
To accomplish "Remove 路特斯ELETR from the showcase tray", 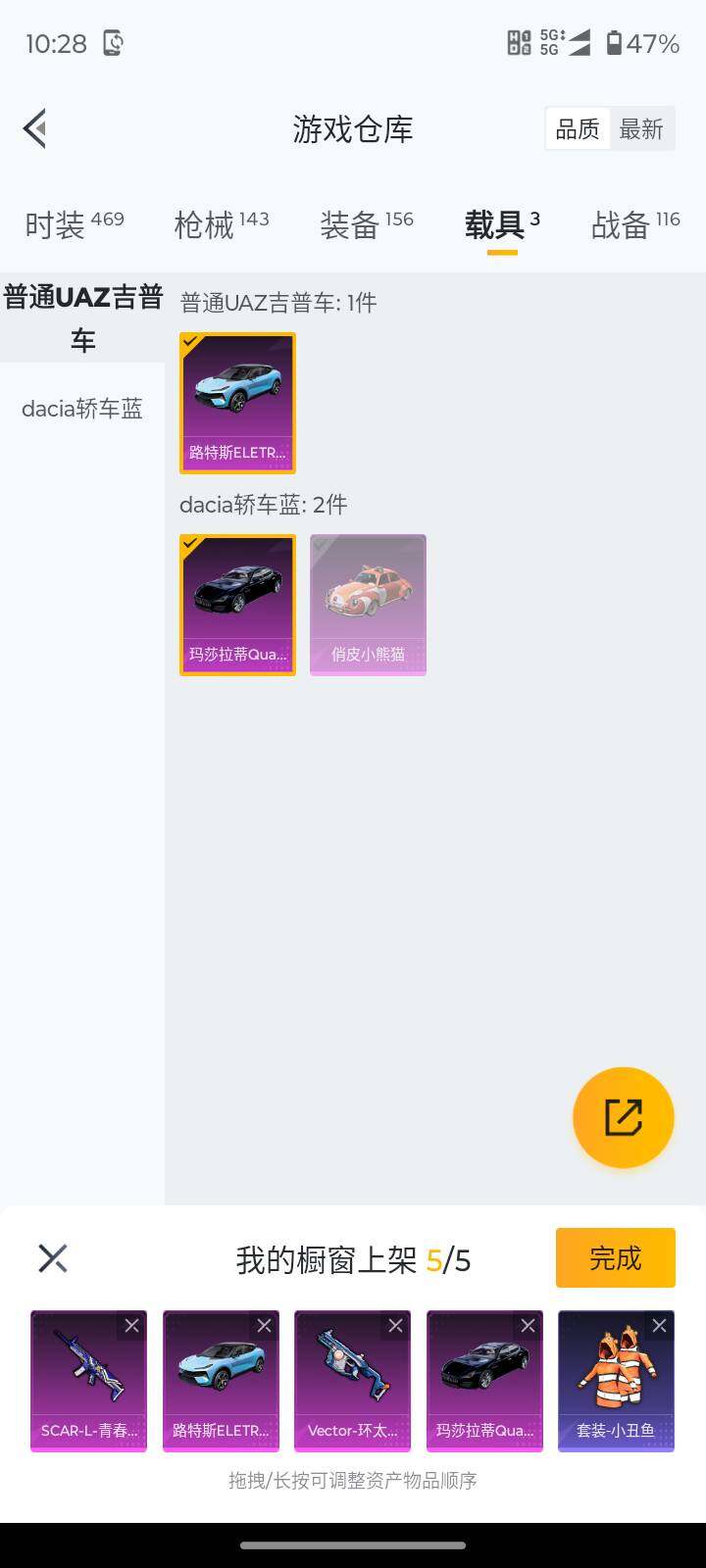I will (264, 1326).
